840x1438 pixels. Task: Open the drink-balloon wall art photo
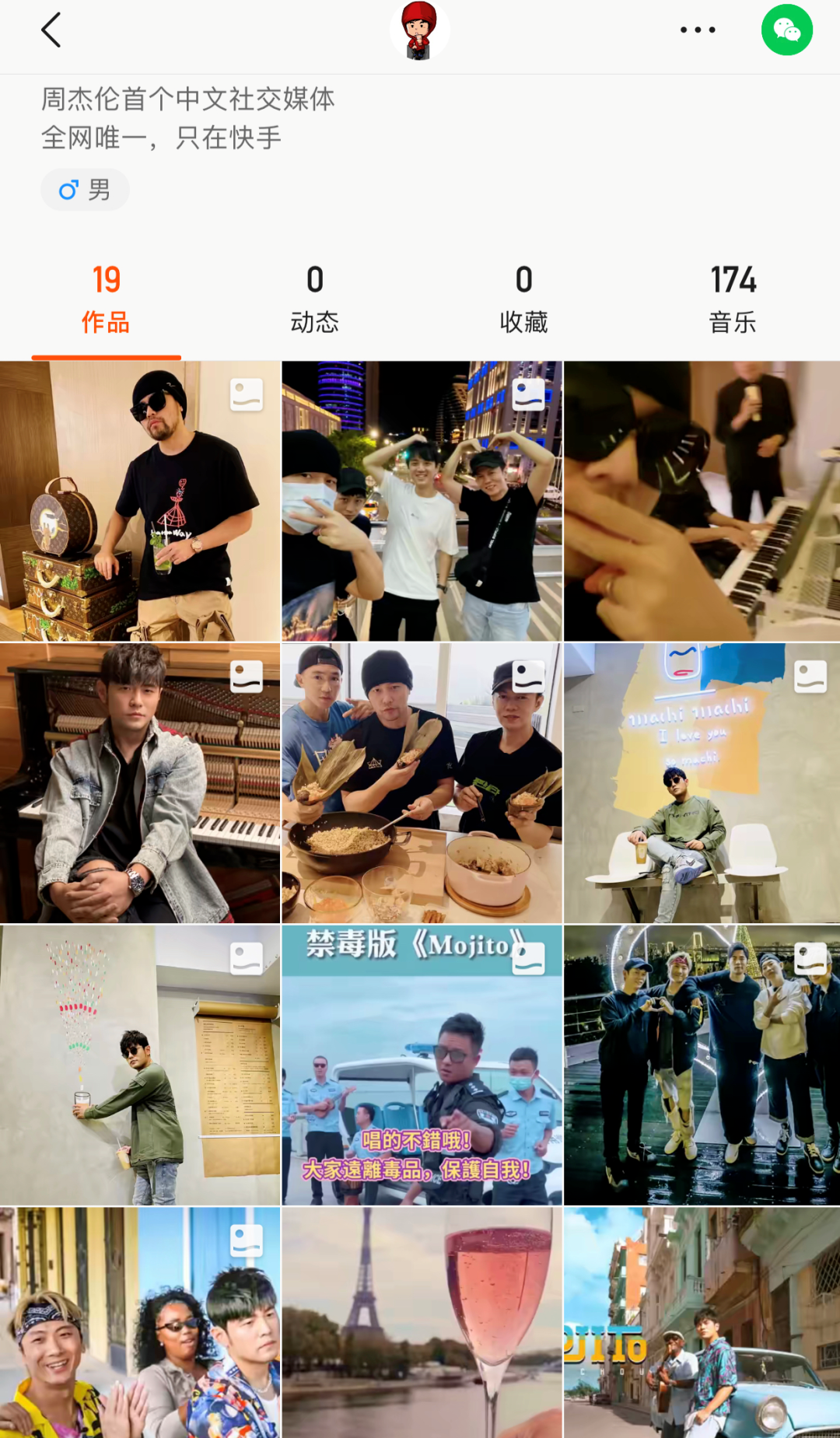pyautogui.click(x=140, y=1065)
